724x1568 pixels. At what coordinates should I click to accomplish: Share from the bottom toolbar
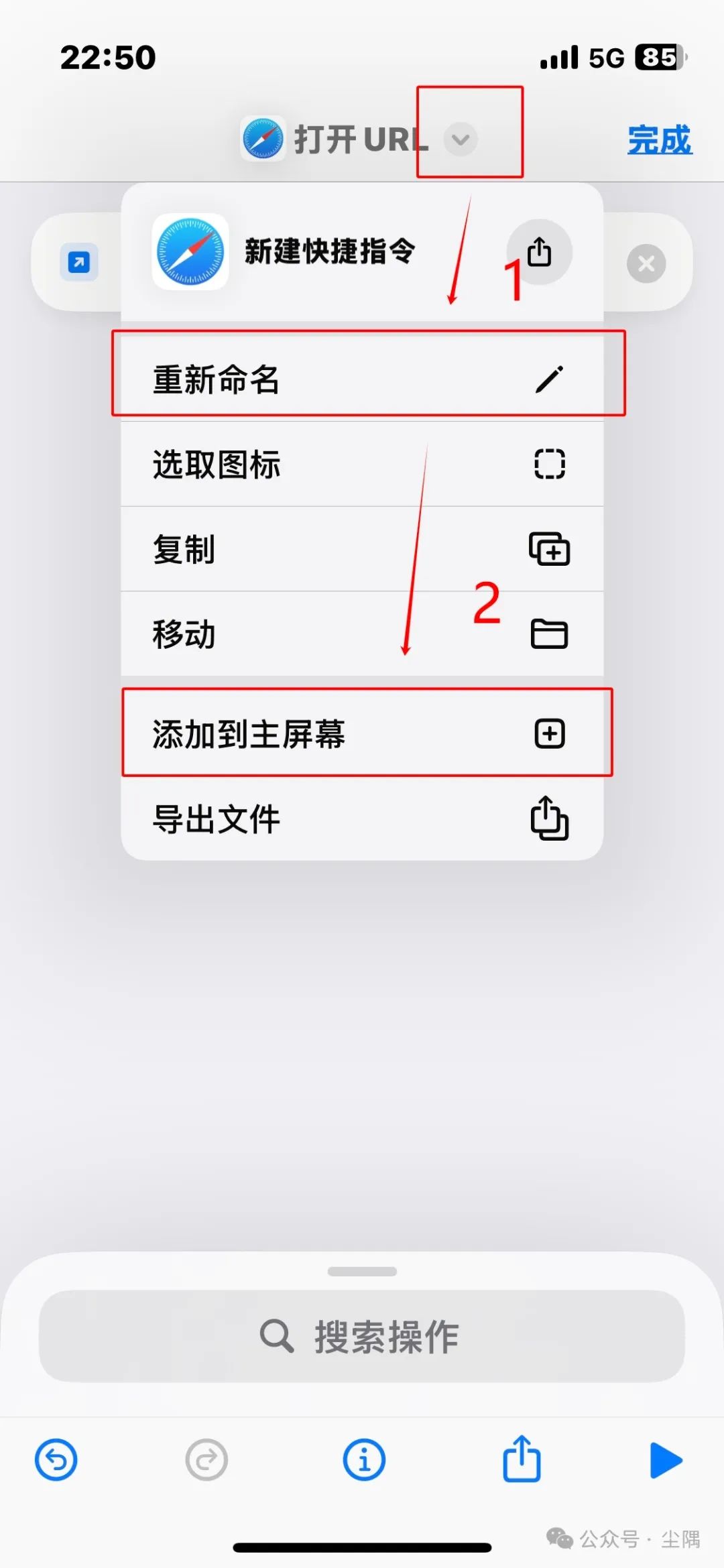point(522,1458)
